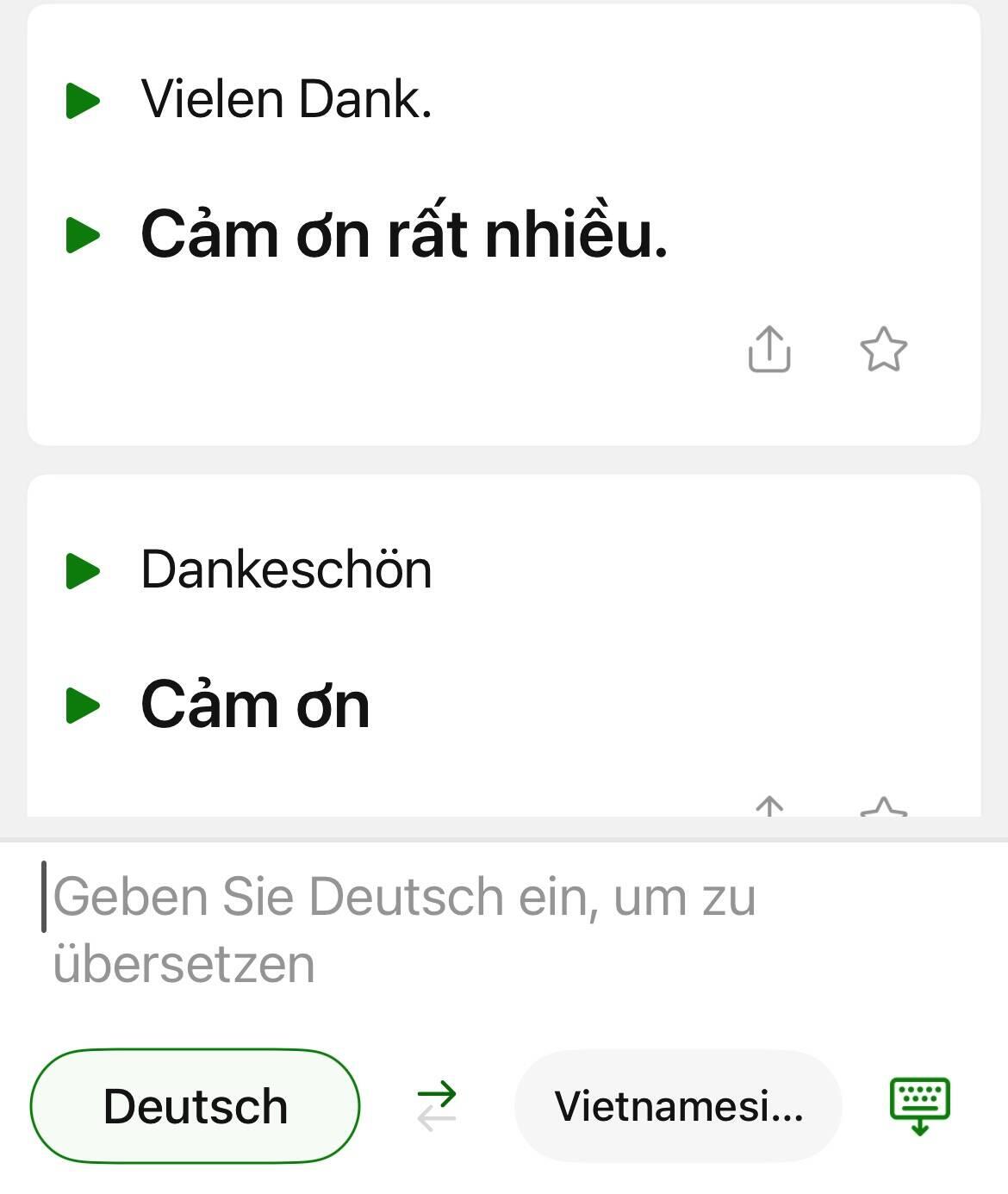This screenshot has height=1194, width=1008.
Task: Swap the translation languages
Action: (437, 1106)
